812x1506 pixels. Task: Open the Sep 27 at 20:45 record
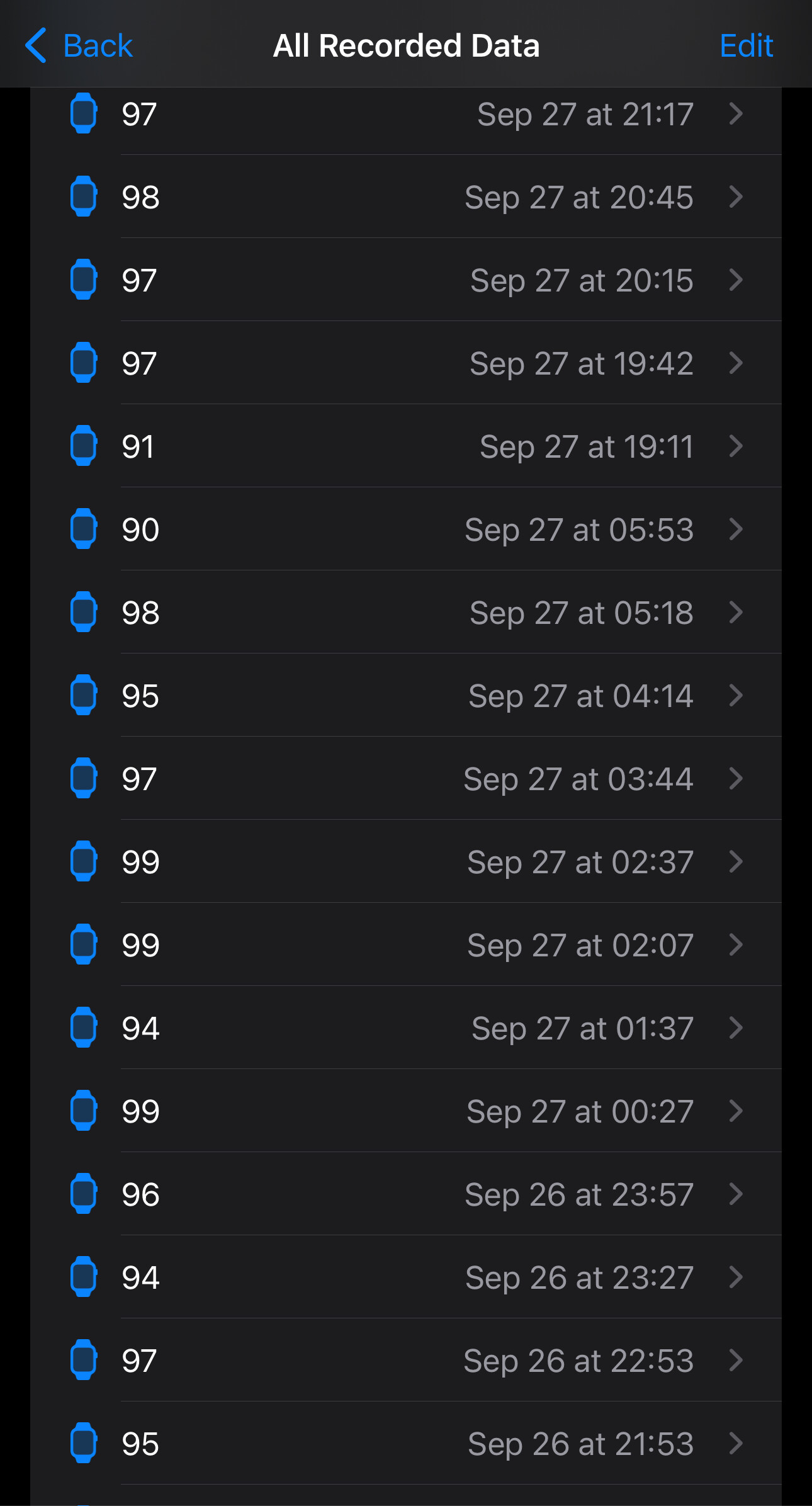(x=406, y=197)
